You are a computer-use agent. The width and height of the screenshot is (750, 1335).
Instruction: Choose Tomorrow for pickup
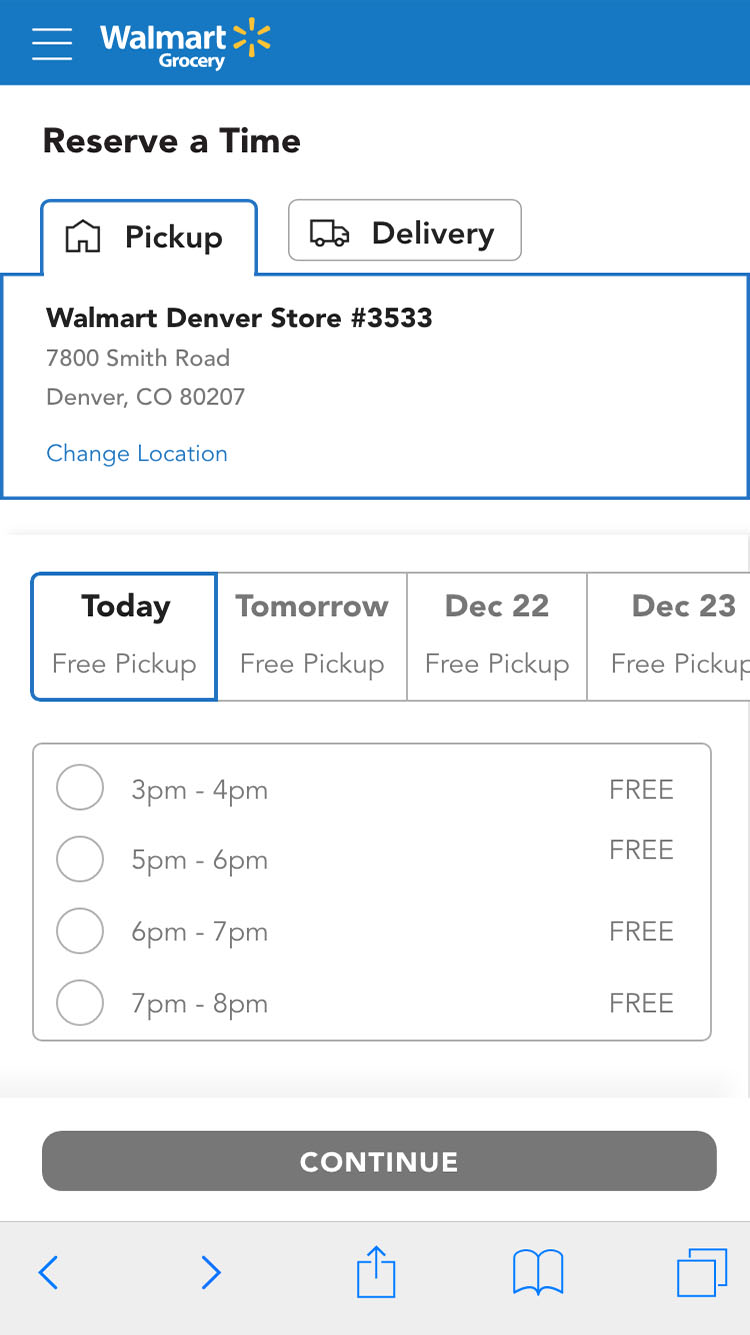312,636
